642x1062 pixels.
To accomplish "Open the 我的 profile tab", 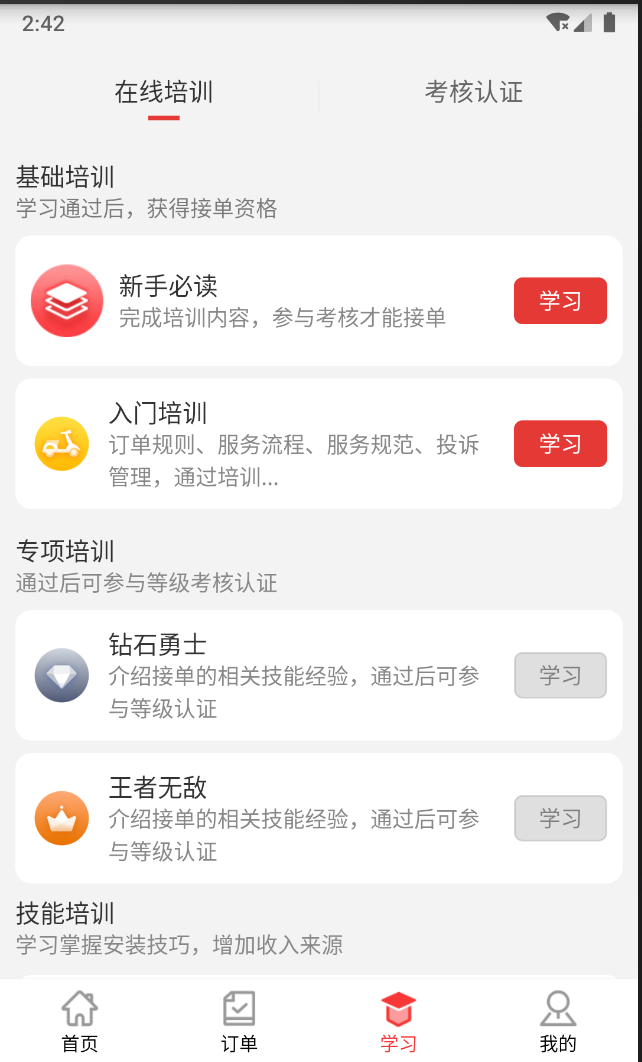I will [x=558, y=1020].
